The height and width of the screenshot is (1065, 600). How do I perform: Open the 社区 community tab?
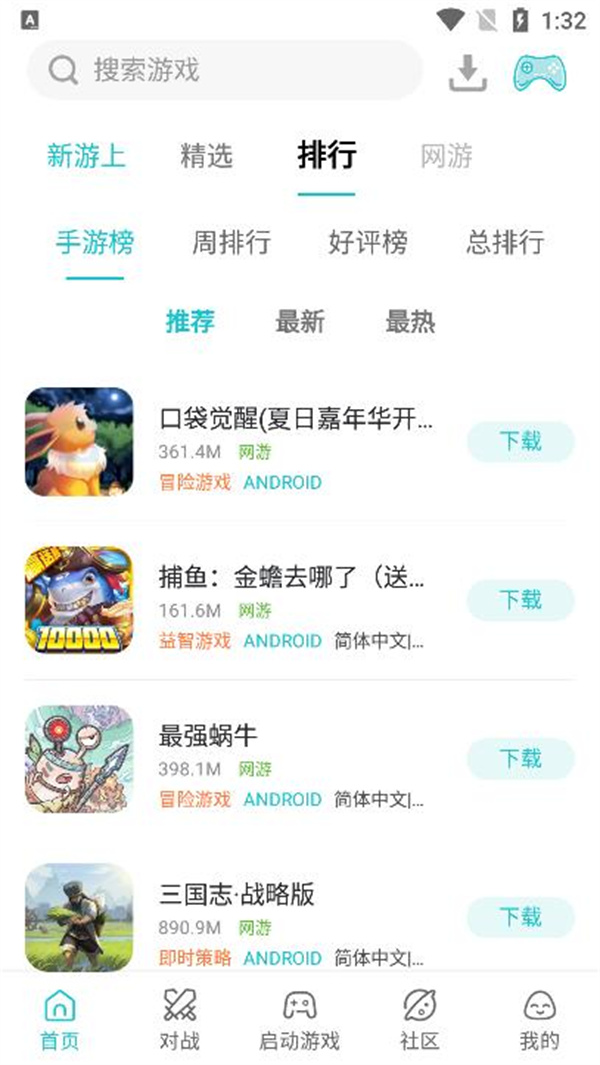(x=420, y=1018)
